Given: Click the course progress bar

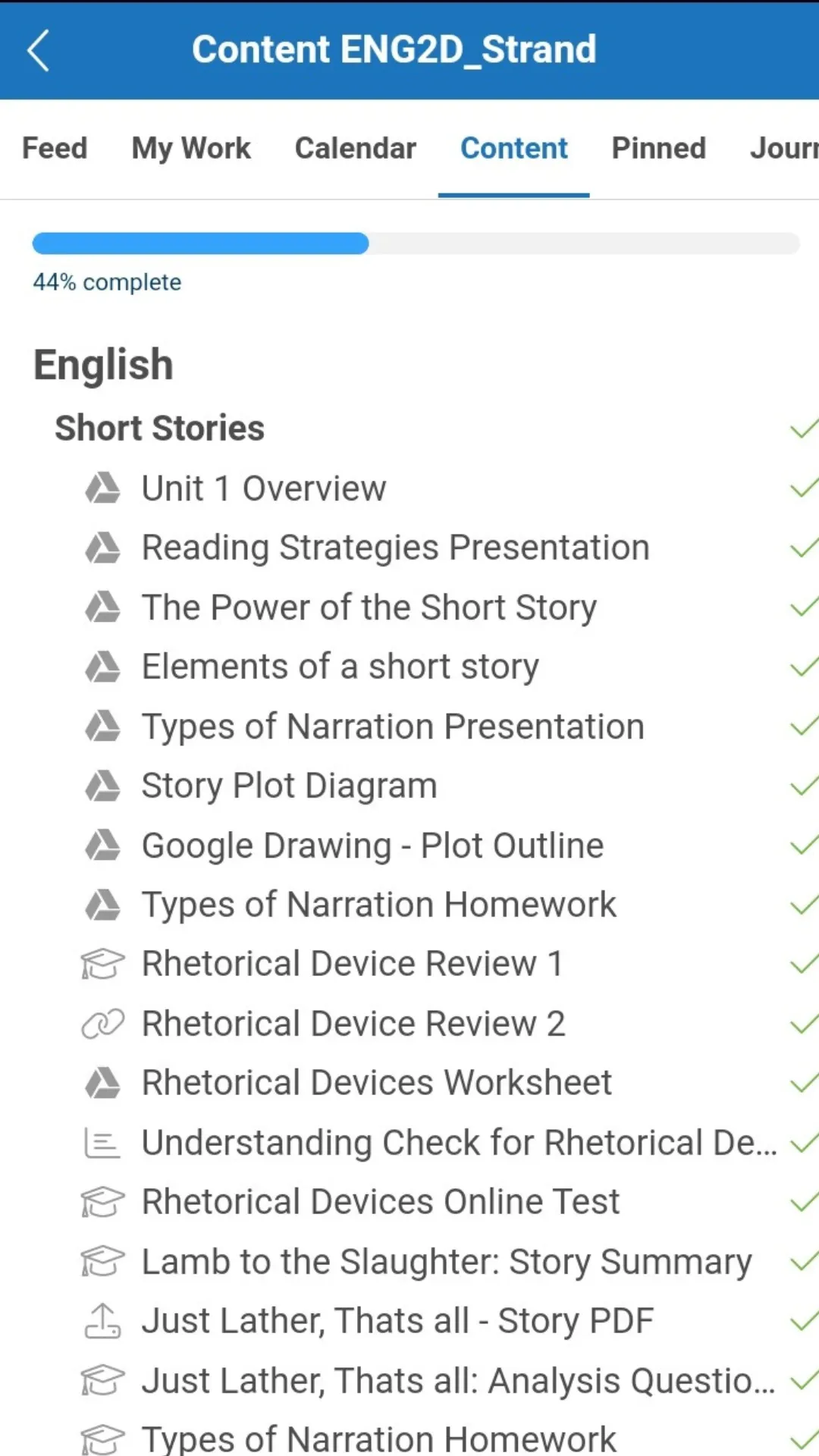Looking at the screenshot, I should tap(416, 243).
